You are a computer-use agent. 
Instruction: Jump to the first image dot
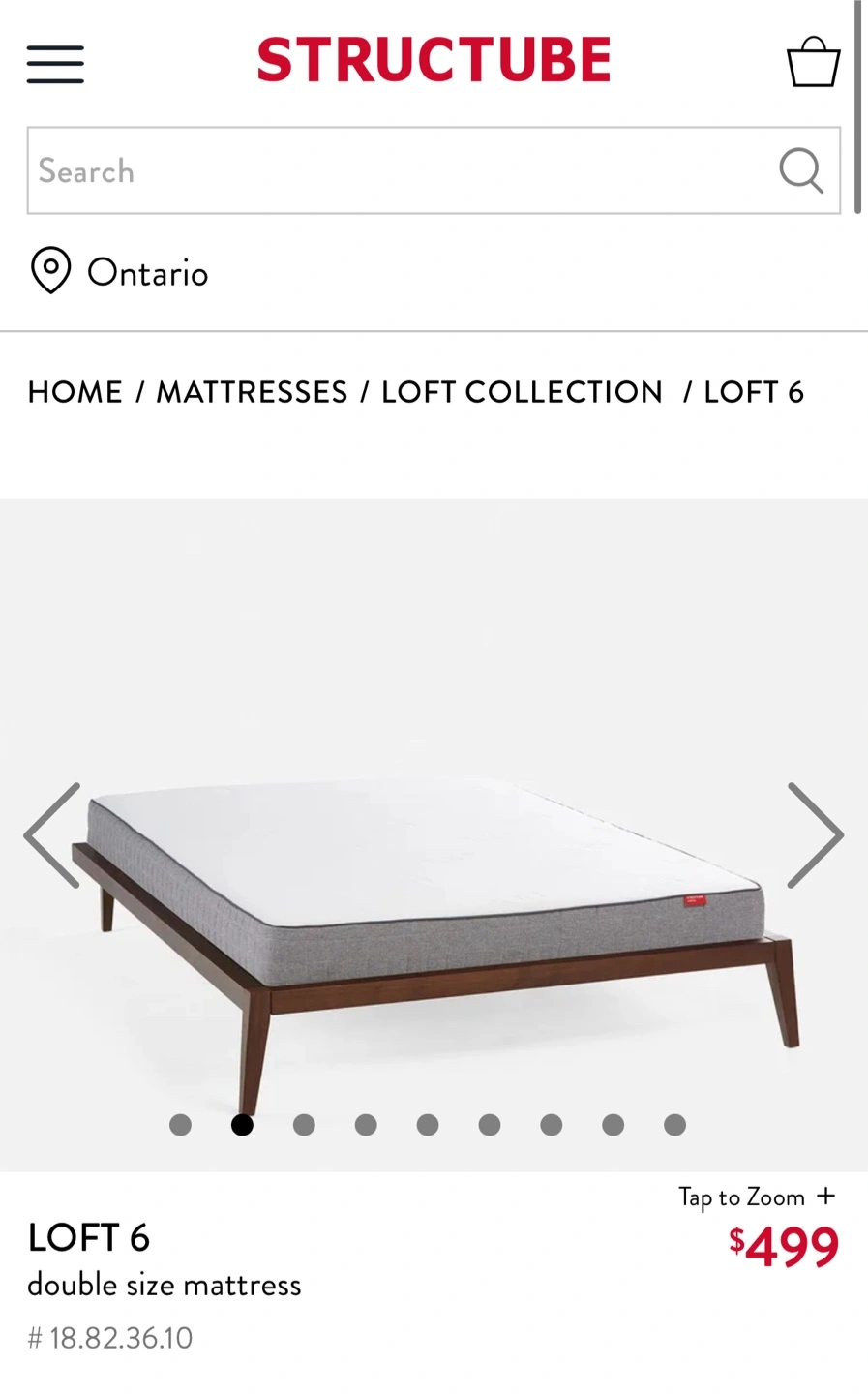tap(180, 1125)
